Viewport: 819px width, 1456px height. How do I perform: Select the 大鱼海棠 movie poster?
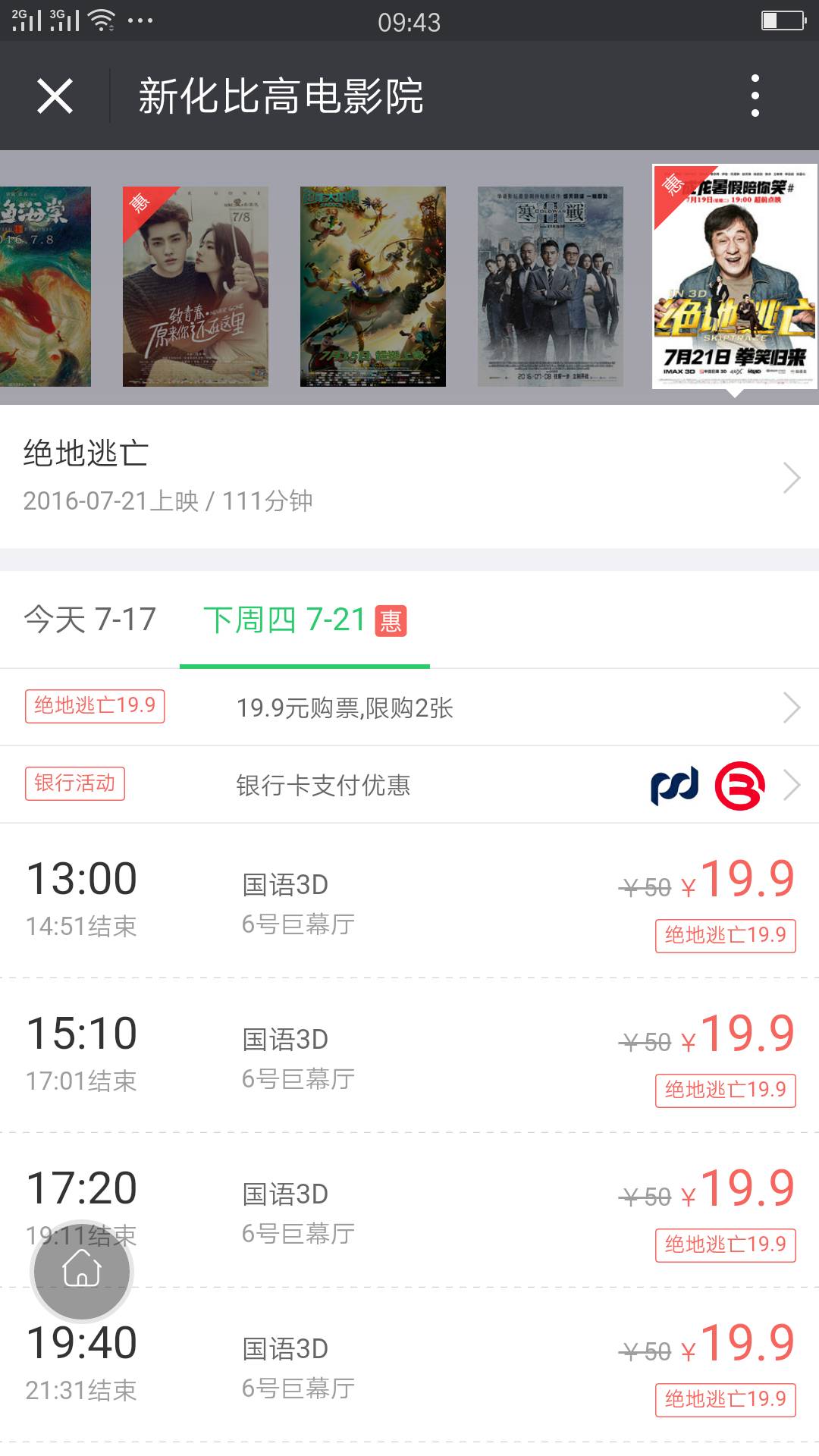(45, 287)
